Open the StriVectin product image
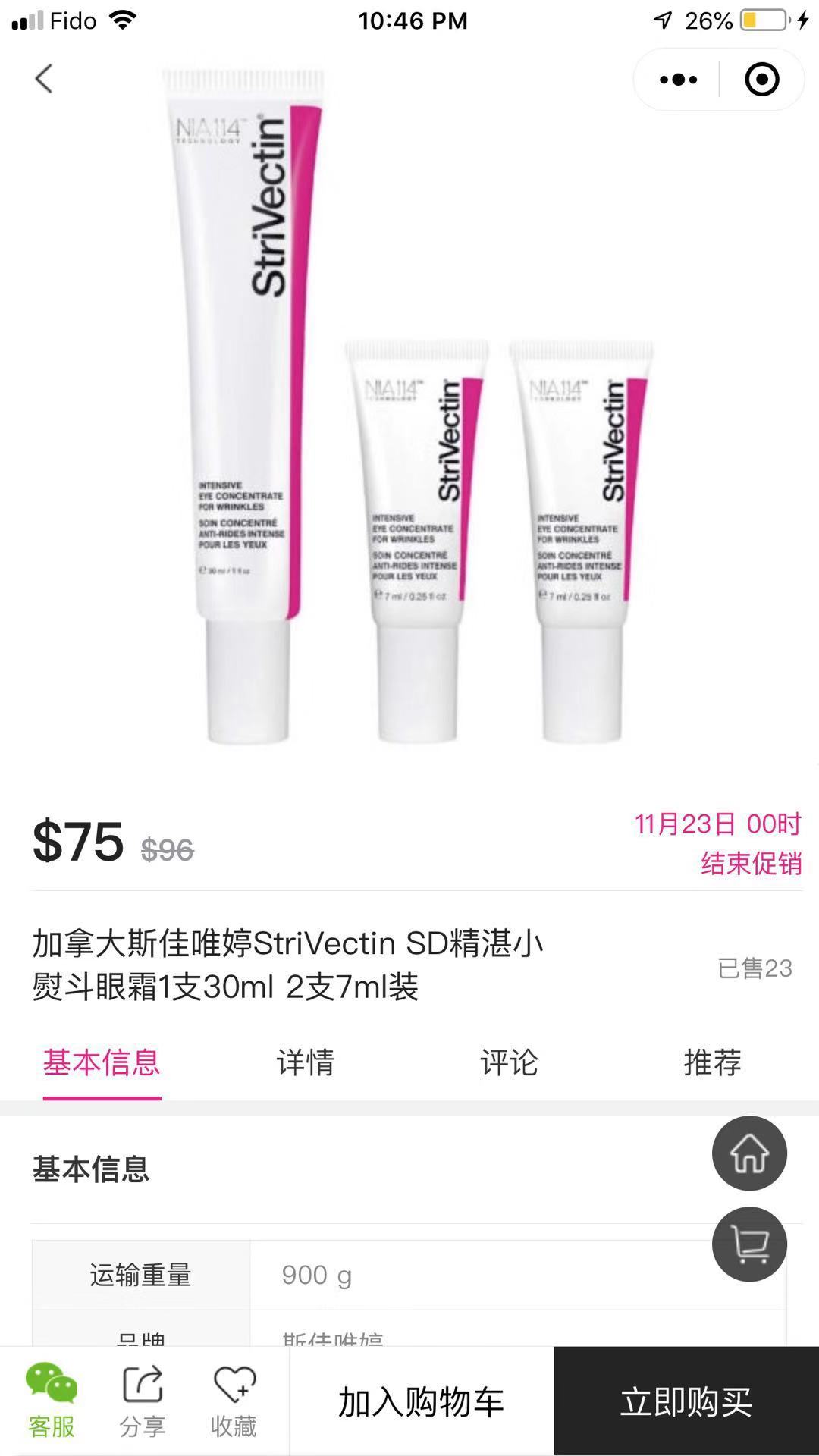The image size is (819, 1456). coord(409,409)
